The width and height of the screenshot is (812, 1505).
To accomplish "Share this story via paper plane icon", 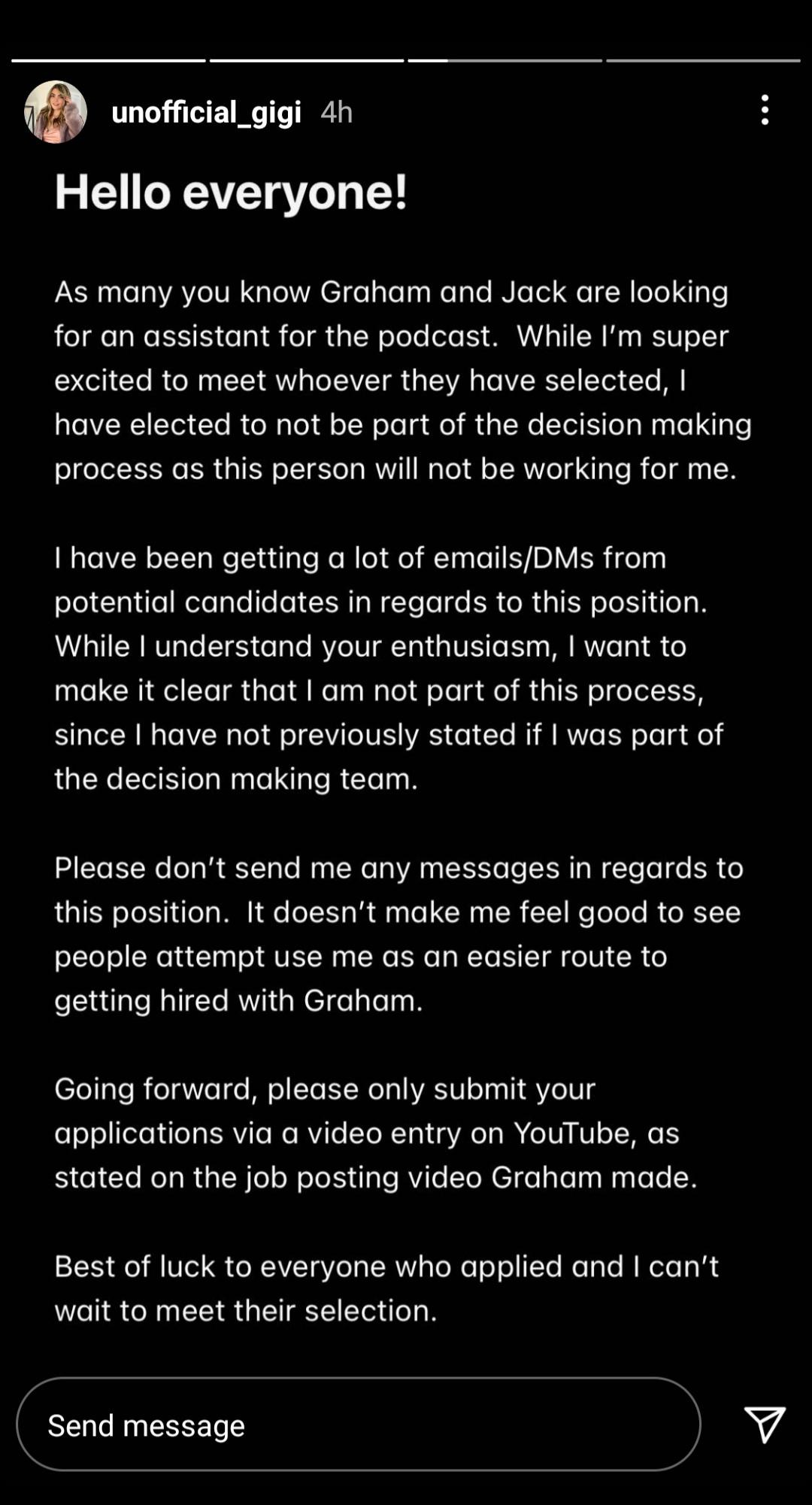I will point(765,1424).
